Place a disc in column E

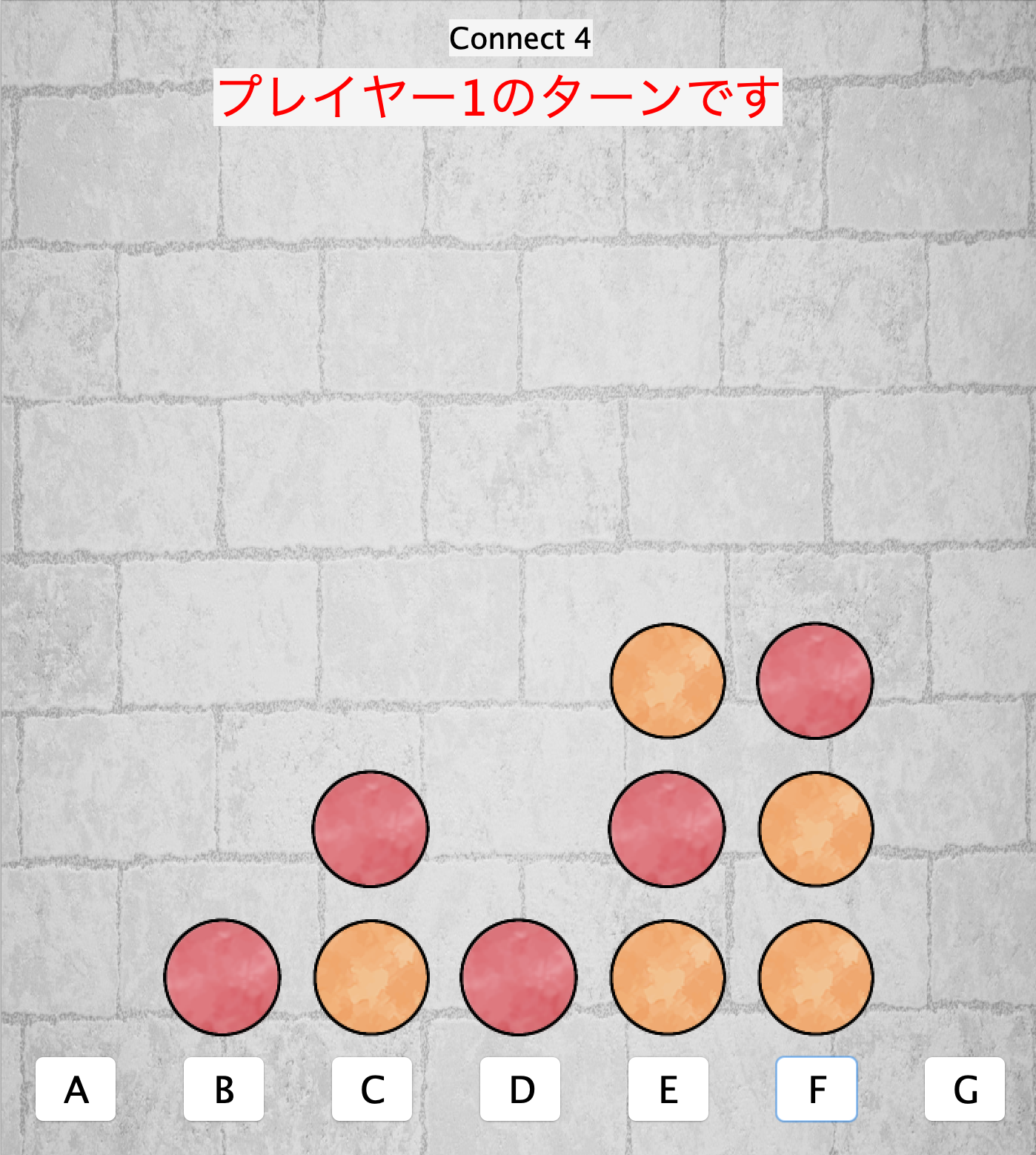point(668,1089)
